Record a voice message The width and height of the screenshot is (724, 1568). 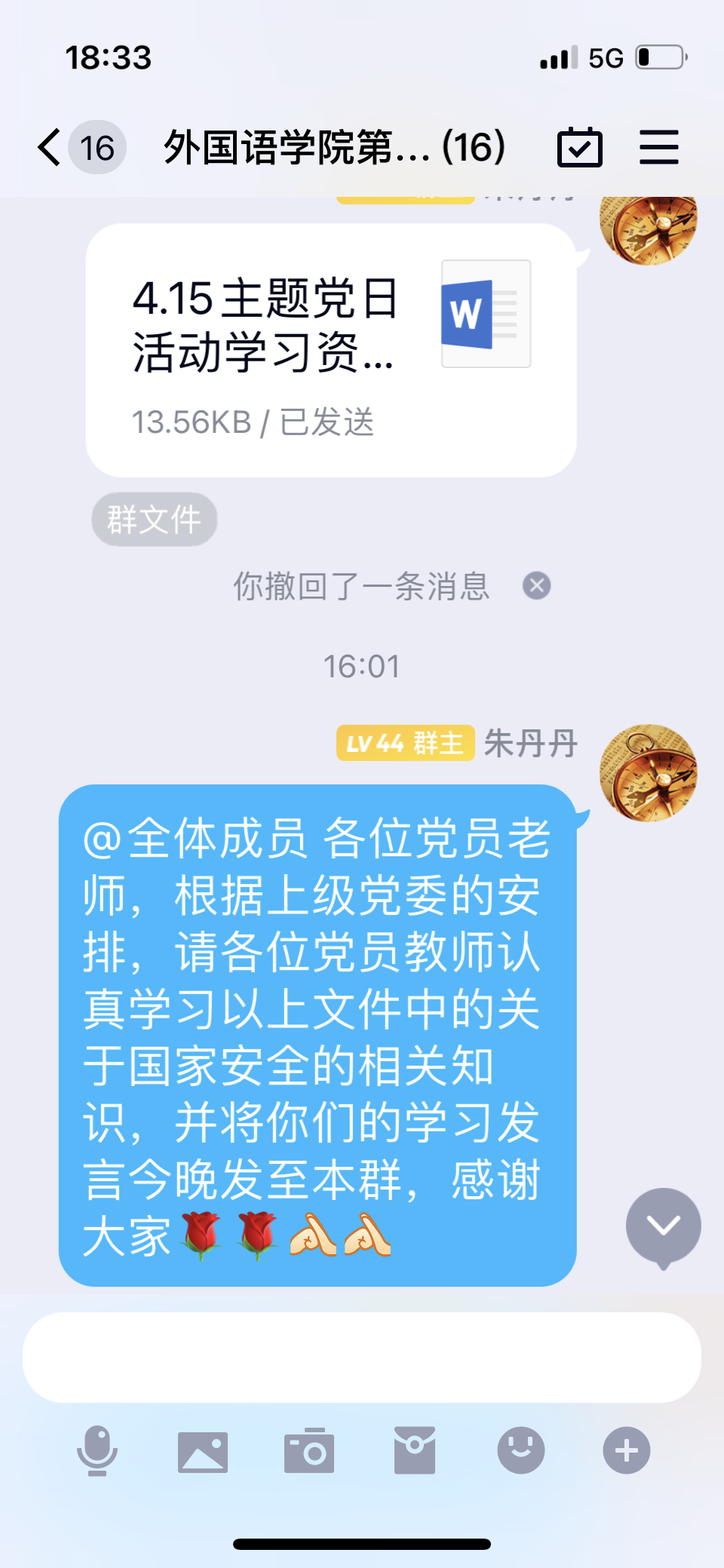coord(97,1450)
